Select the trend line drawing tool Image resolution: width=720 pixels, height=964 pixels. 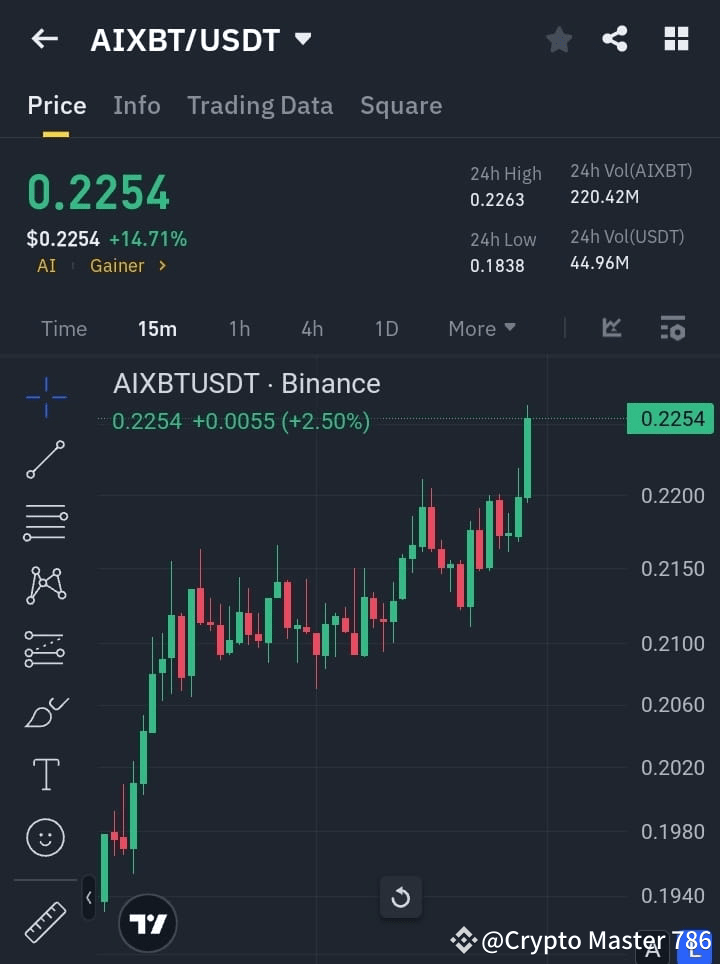[45, 460]
